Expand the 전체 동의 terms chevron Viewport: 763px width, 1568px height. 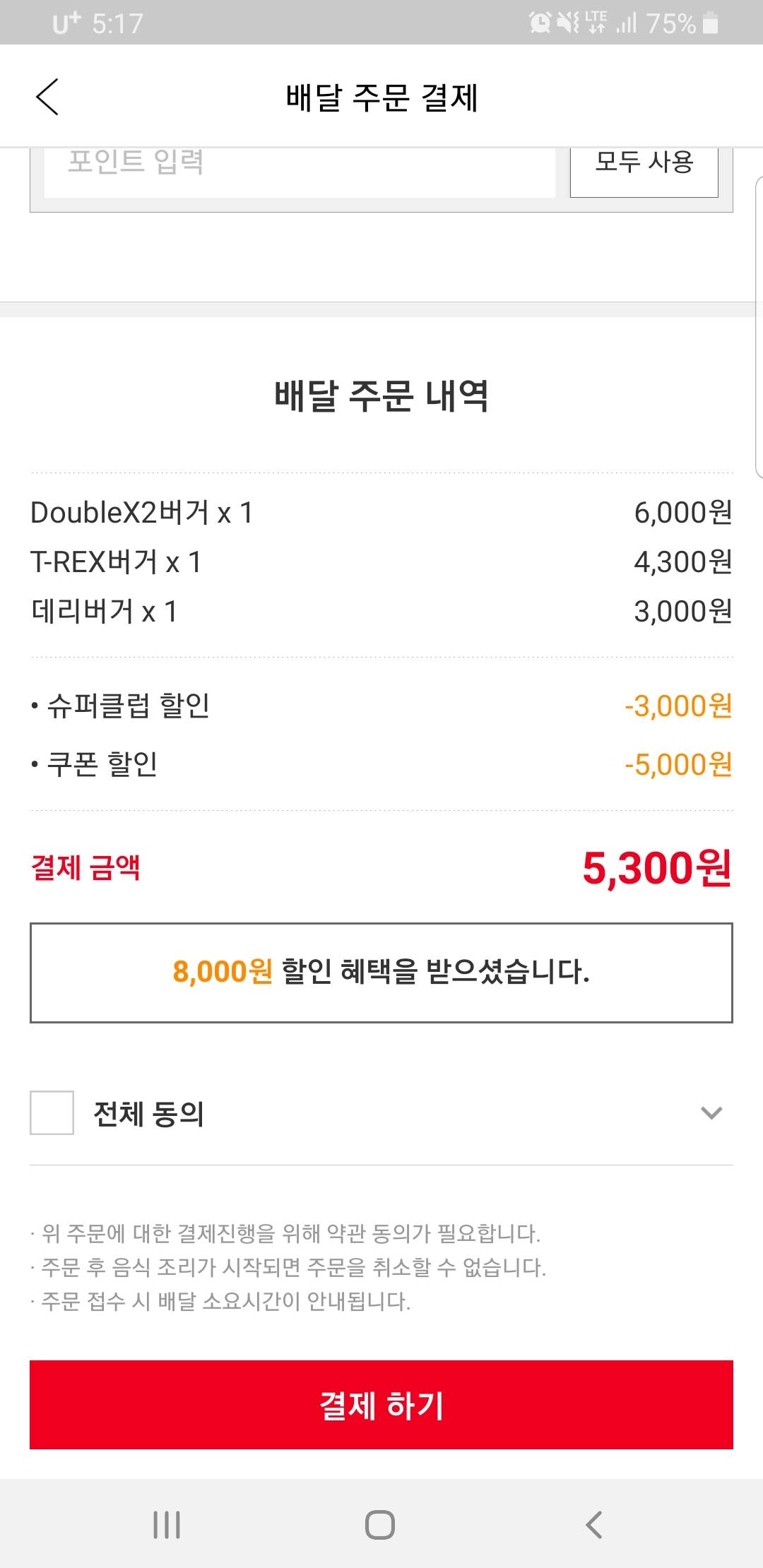pyautogui.click(x=711, y=1113)
